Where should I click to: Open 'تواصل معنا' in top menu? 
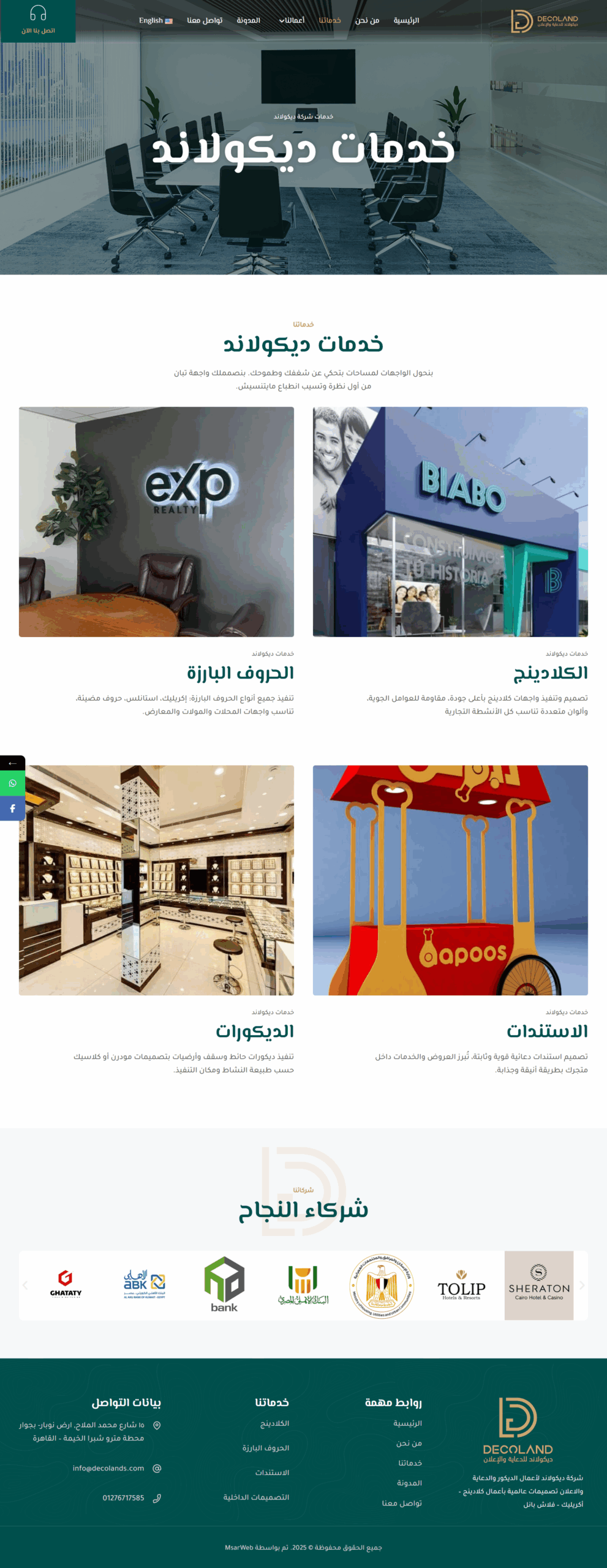pos(205,21)
